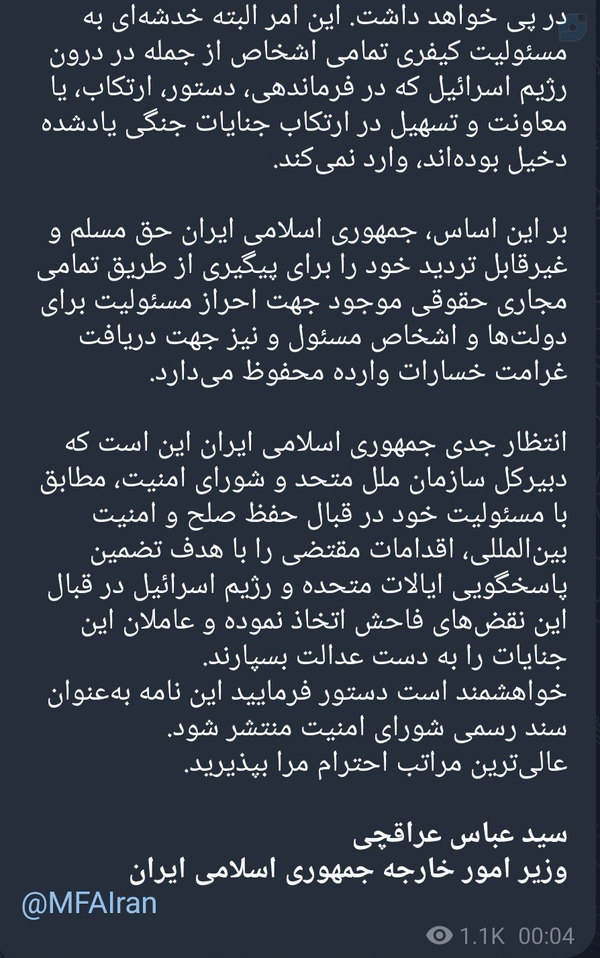
Task: Open the @MFAIran channel mention
Action: pyautogui.click(x=89, y=903)
